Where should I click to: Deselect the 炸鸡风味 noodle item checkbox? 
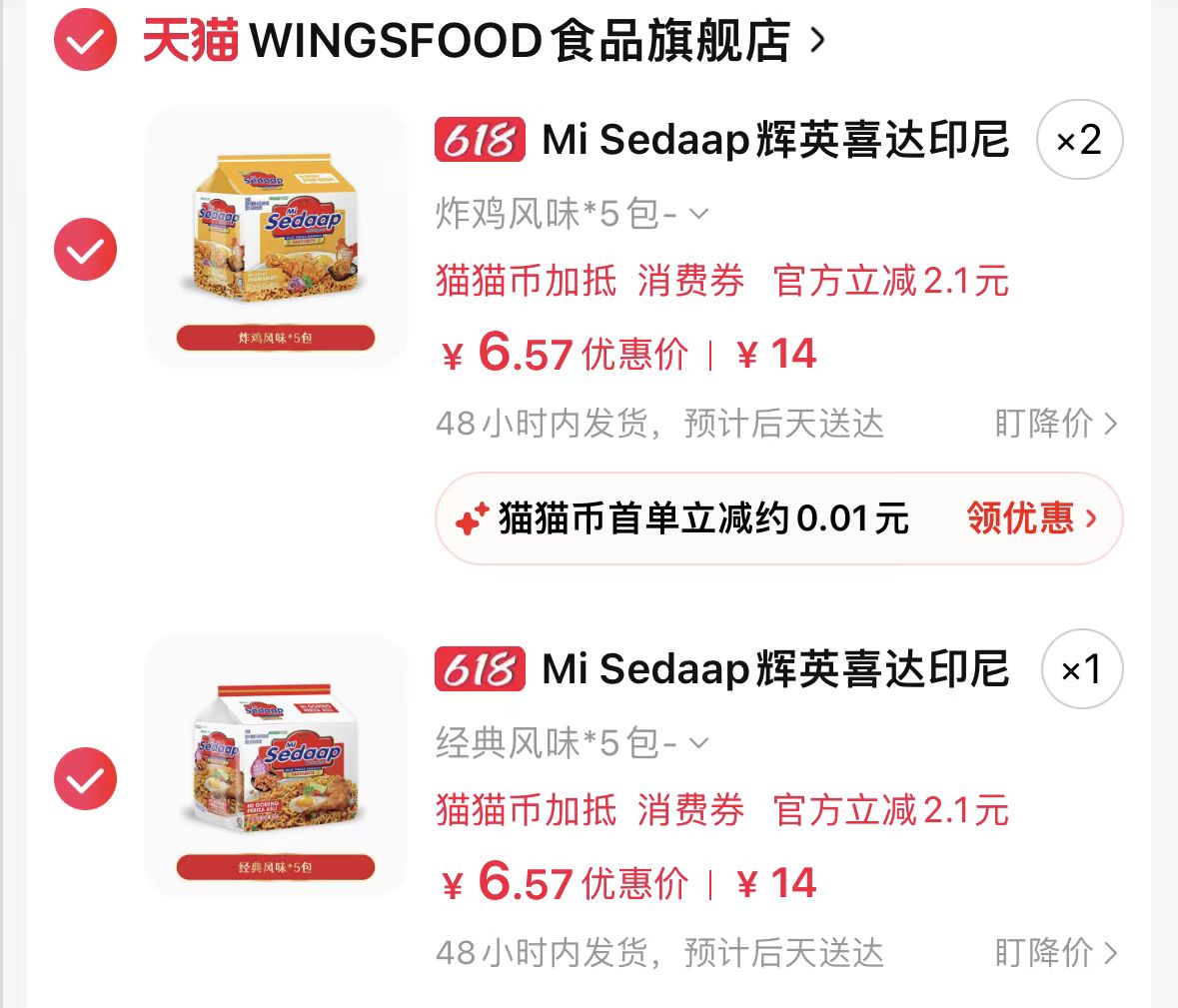85,250
